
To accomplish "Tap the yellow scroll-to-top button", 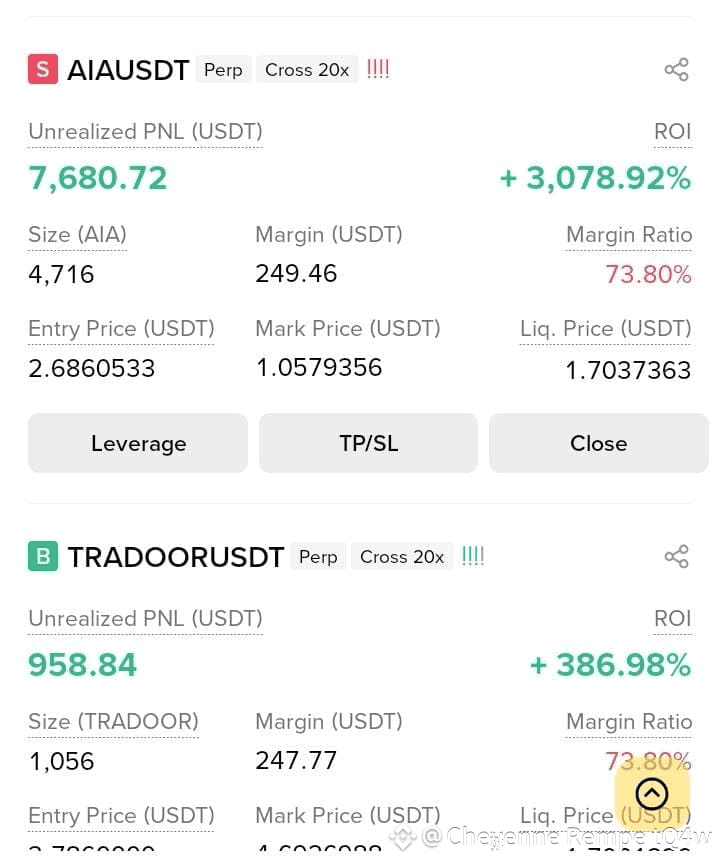I will click(652, 794).
